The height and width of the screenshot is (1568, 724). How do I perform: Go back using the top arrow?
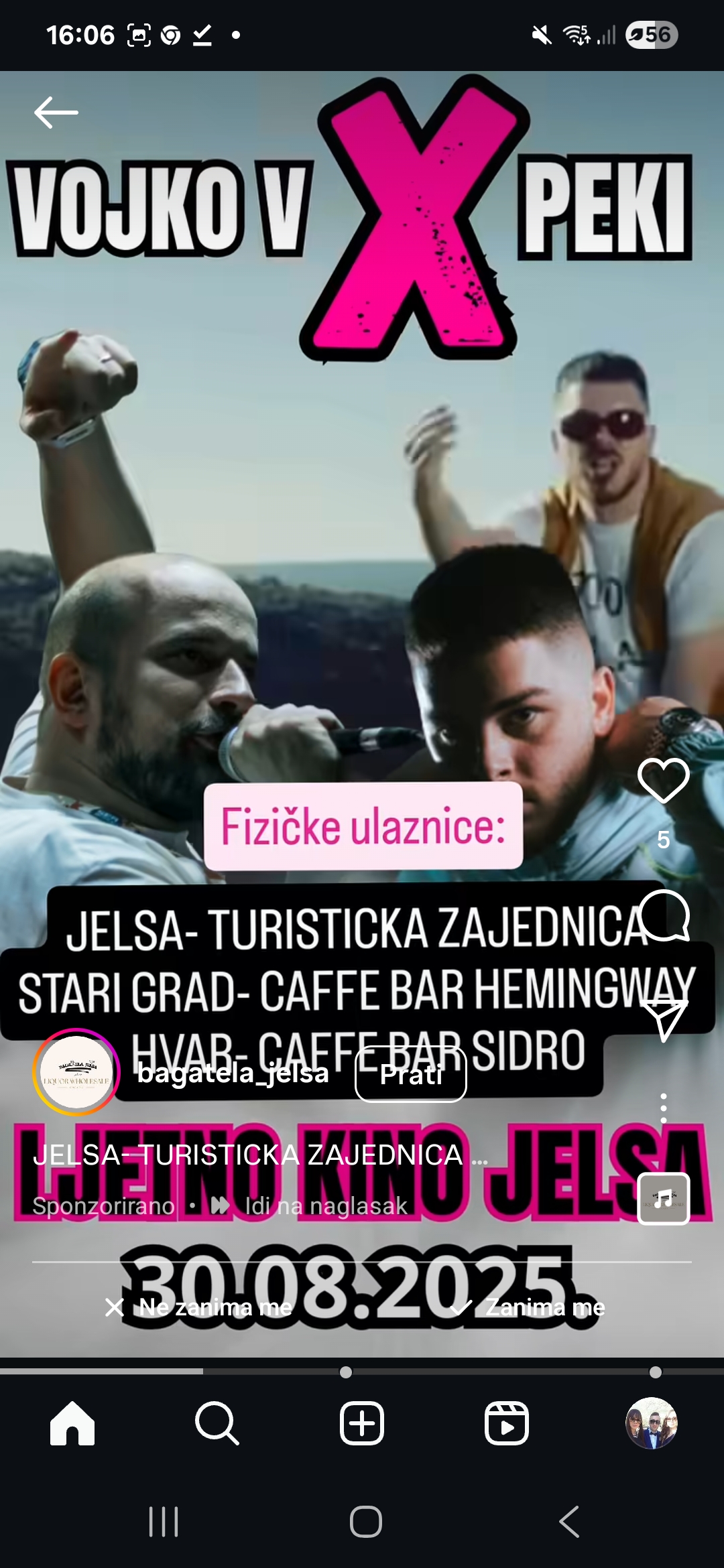[56, 113]
